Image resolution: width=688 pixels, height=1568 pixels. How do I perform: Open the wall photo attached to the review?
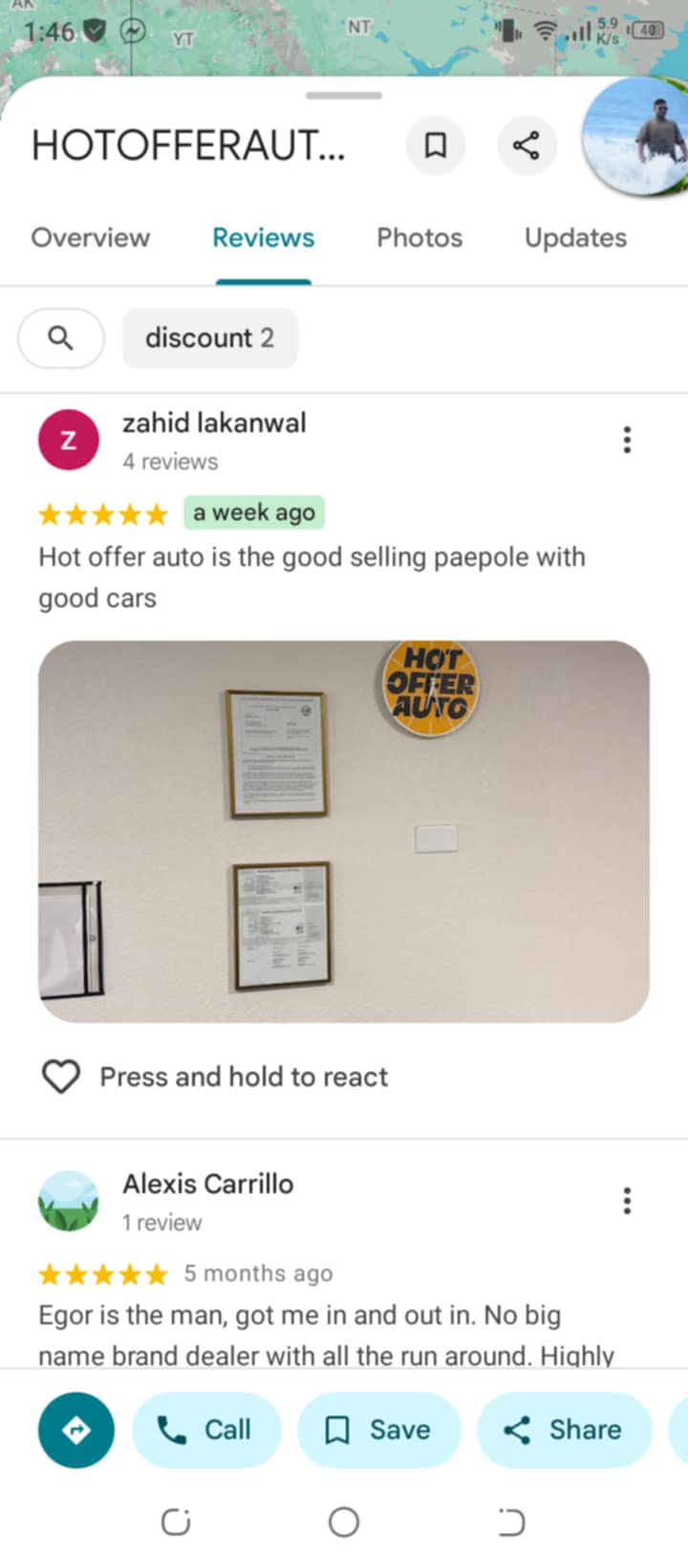[x=344, y=832]
